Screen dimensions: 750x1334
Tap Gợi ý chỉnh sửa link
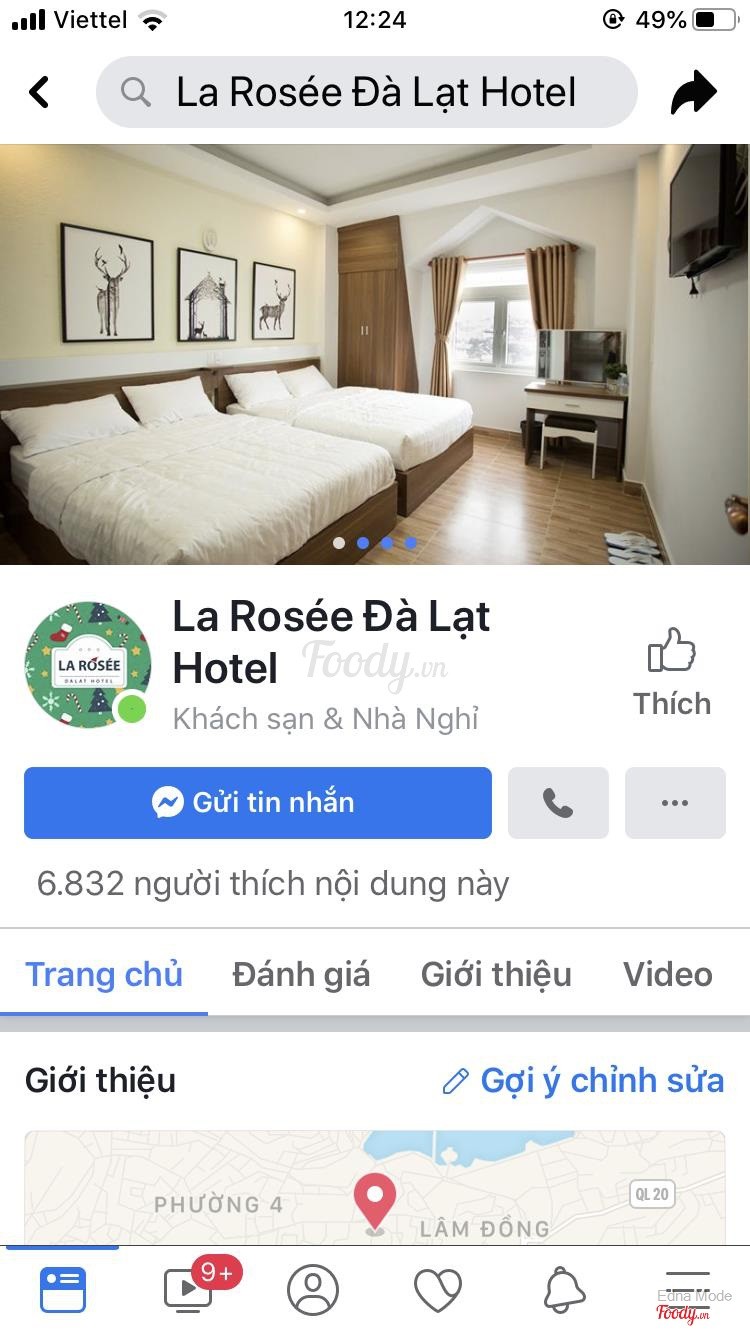point(583,1080)
